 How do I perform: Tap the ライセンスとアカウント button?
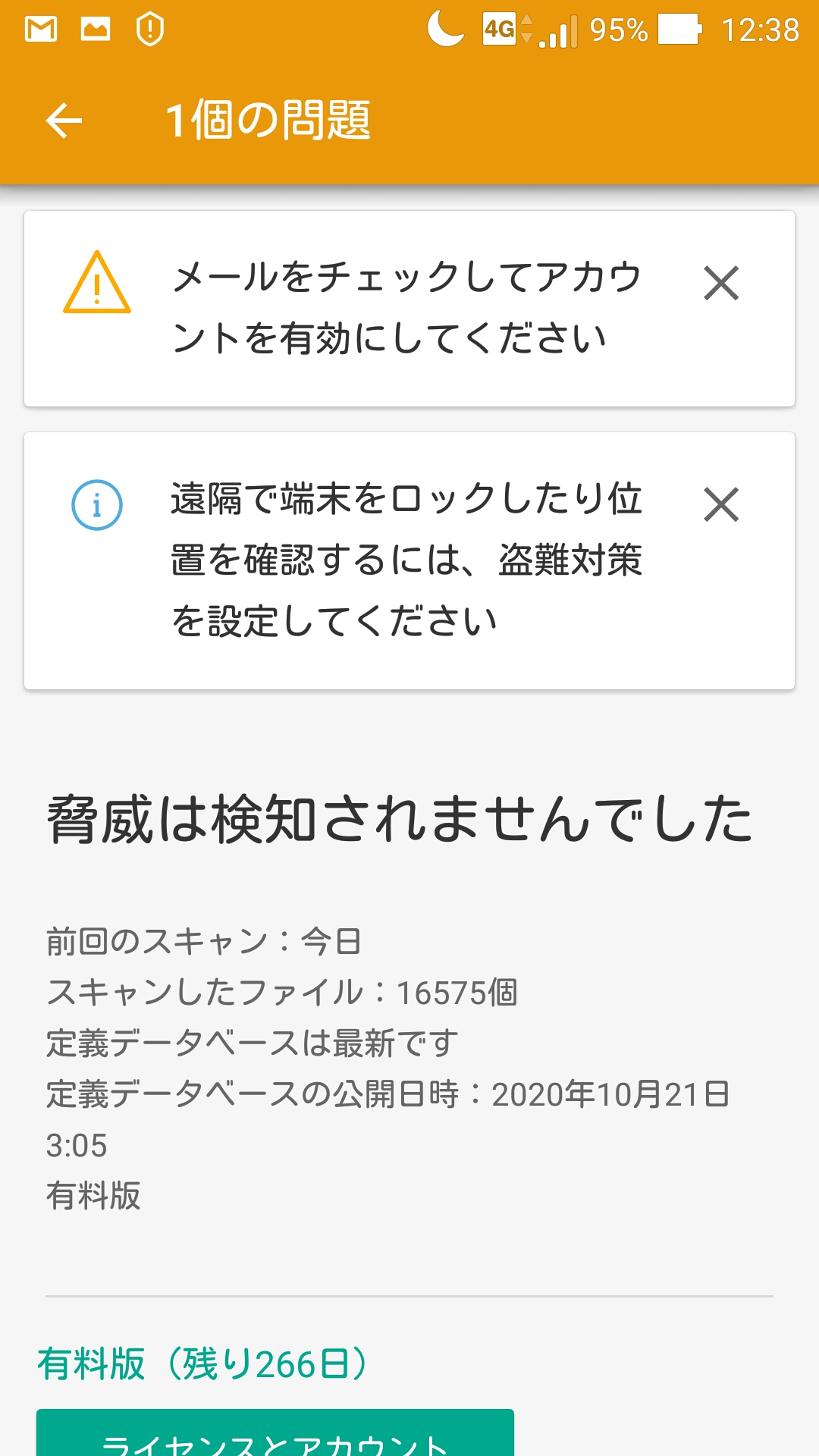tap(275, 1436)
